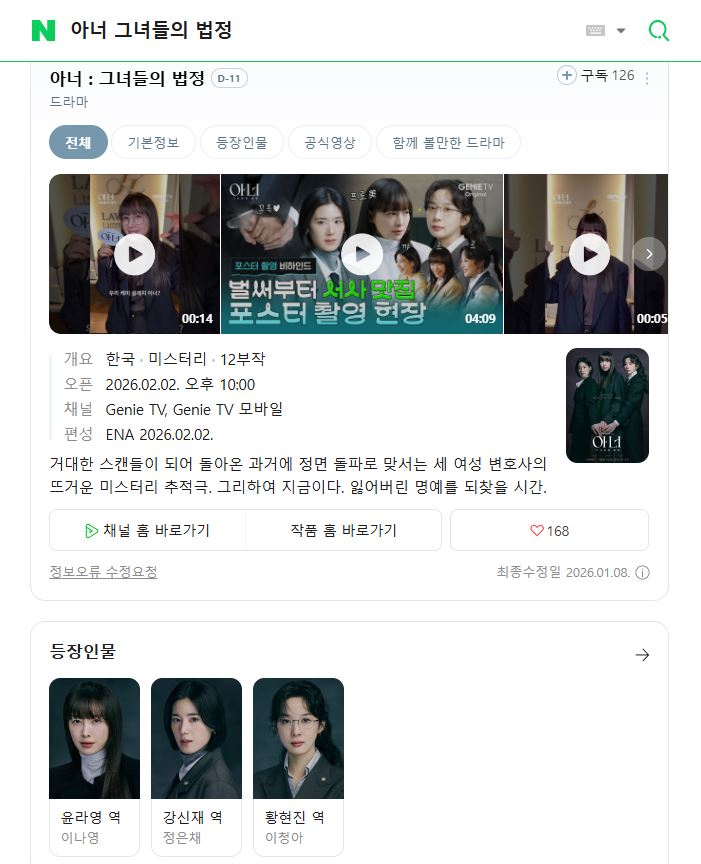
Task: Play the 00:14 video clip
Action: (134, 254)
